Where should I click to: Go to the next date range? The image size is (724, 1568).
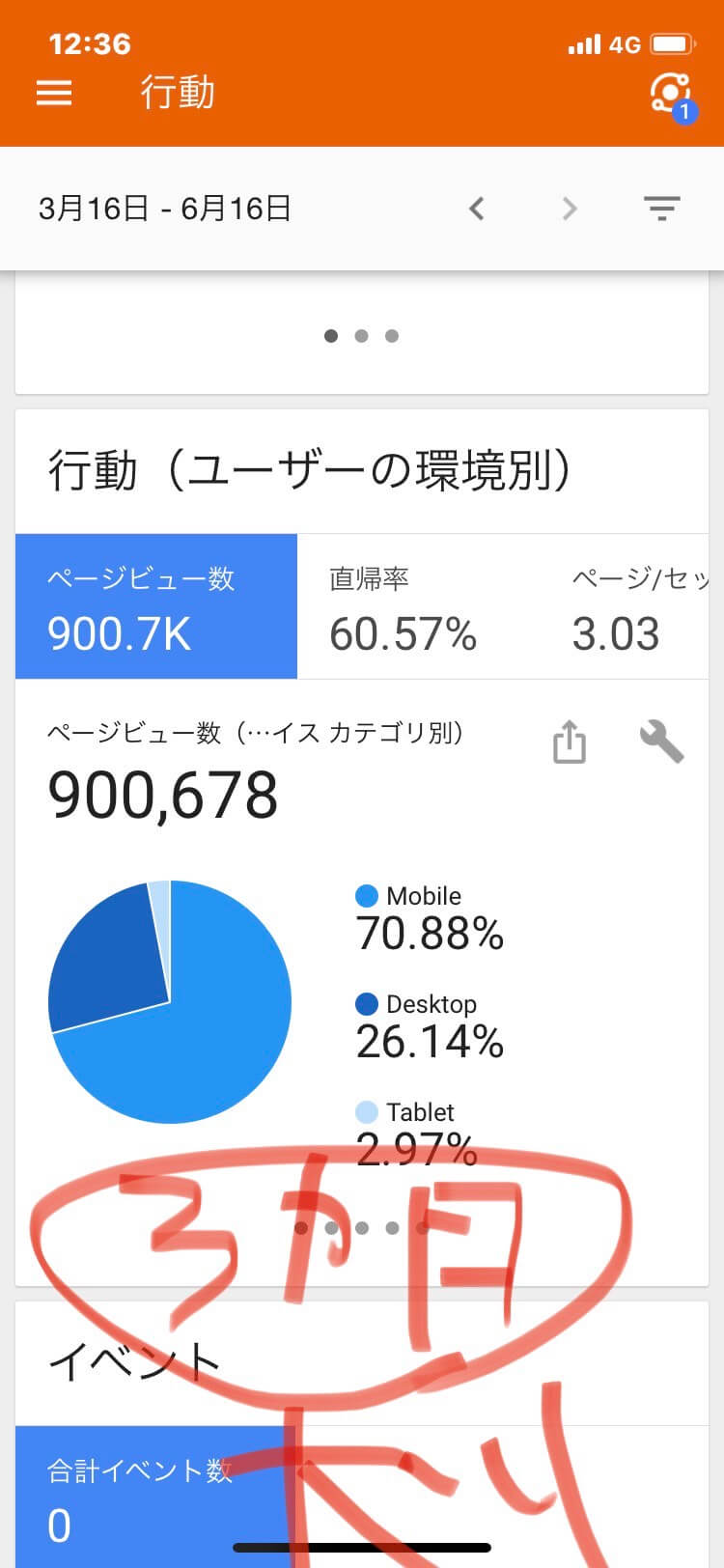pos(570,209)
